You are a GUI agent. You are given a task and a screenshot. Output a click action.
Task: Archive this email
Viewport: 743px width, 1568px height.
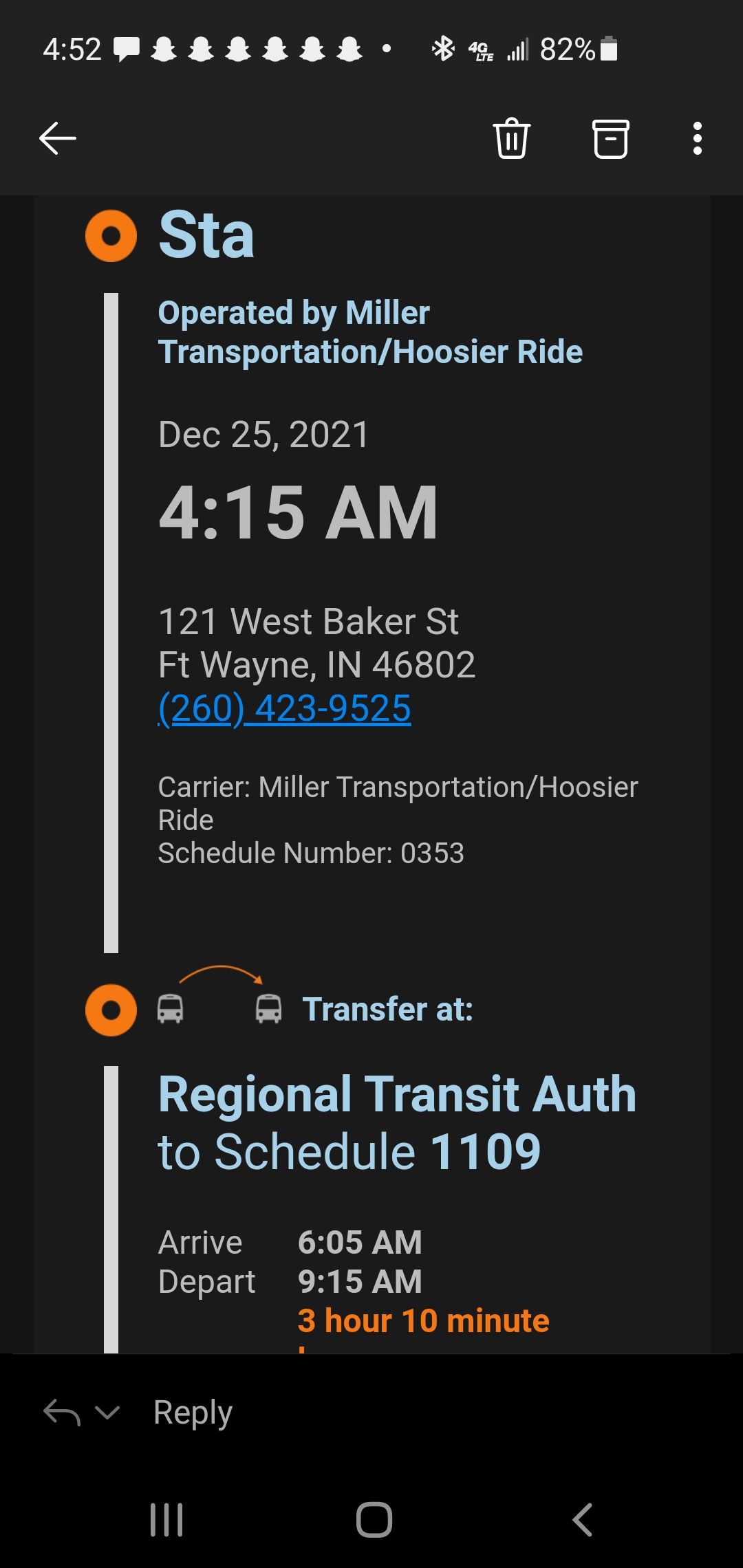(610, 139)
